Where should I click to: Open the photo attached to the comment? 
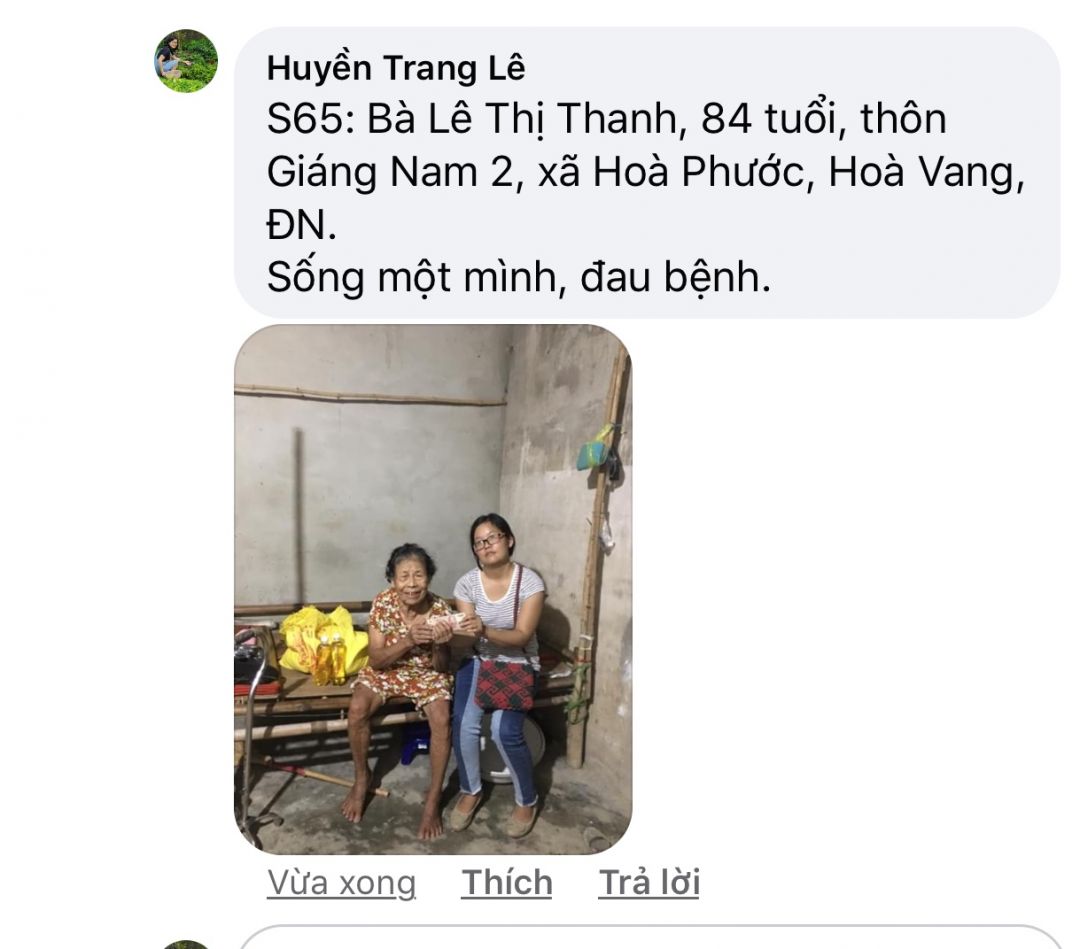coord(433,589)
